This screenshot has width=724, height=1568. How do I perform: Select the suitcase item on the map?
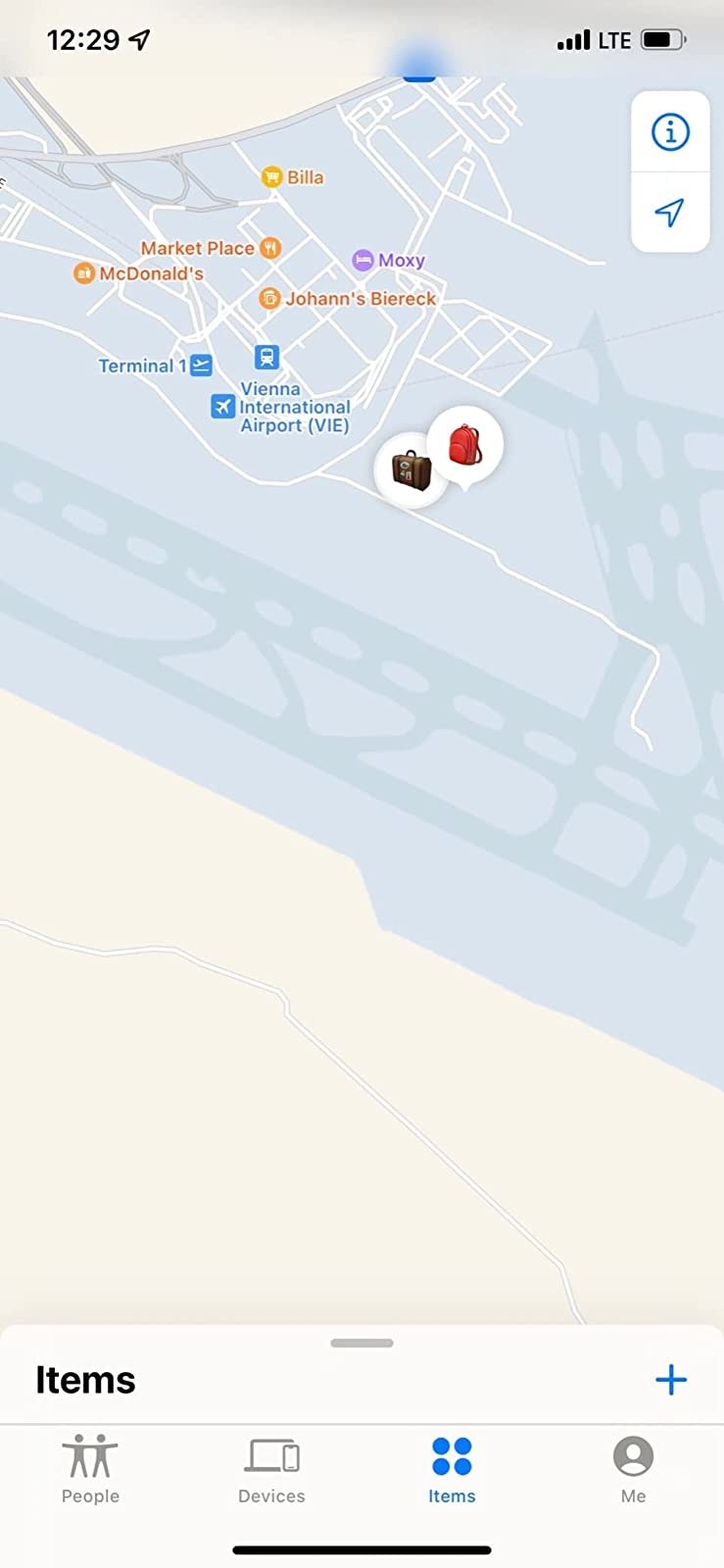pyautogui.click(x=410, y=470)
